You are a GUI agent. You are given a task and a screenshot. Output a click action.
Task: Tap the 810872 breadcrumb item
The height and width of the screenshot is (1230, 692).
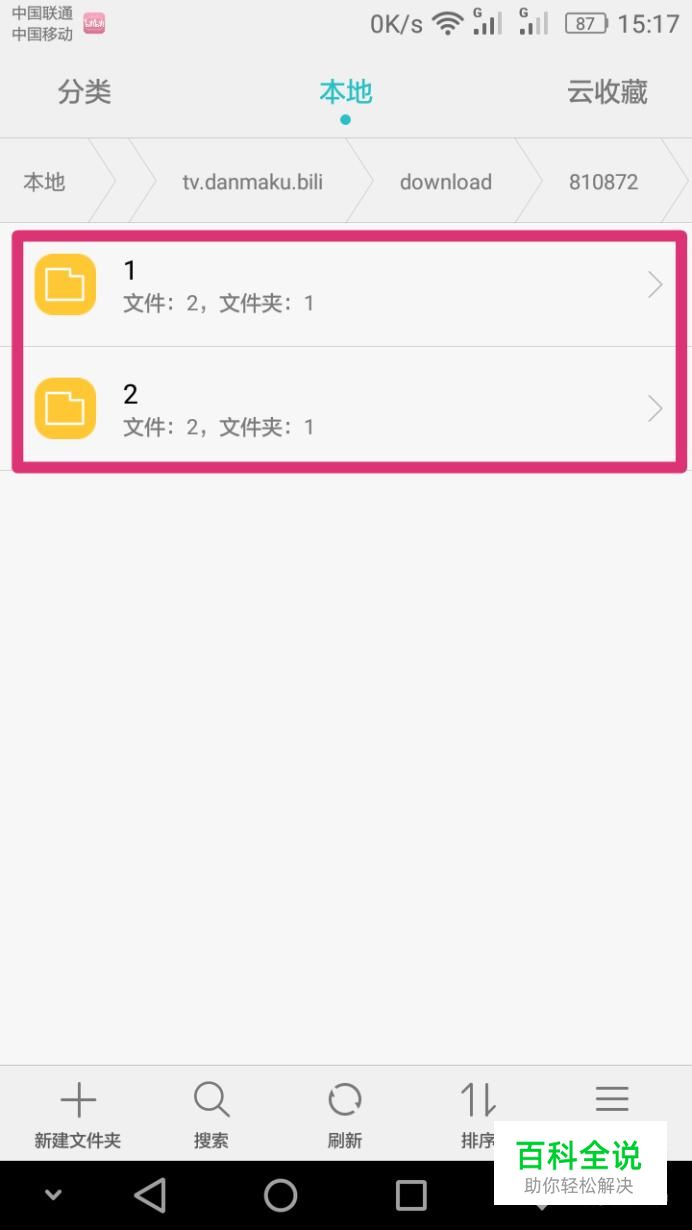coord(603,182)
